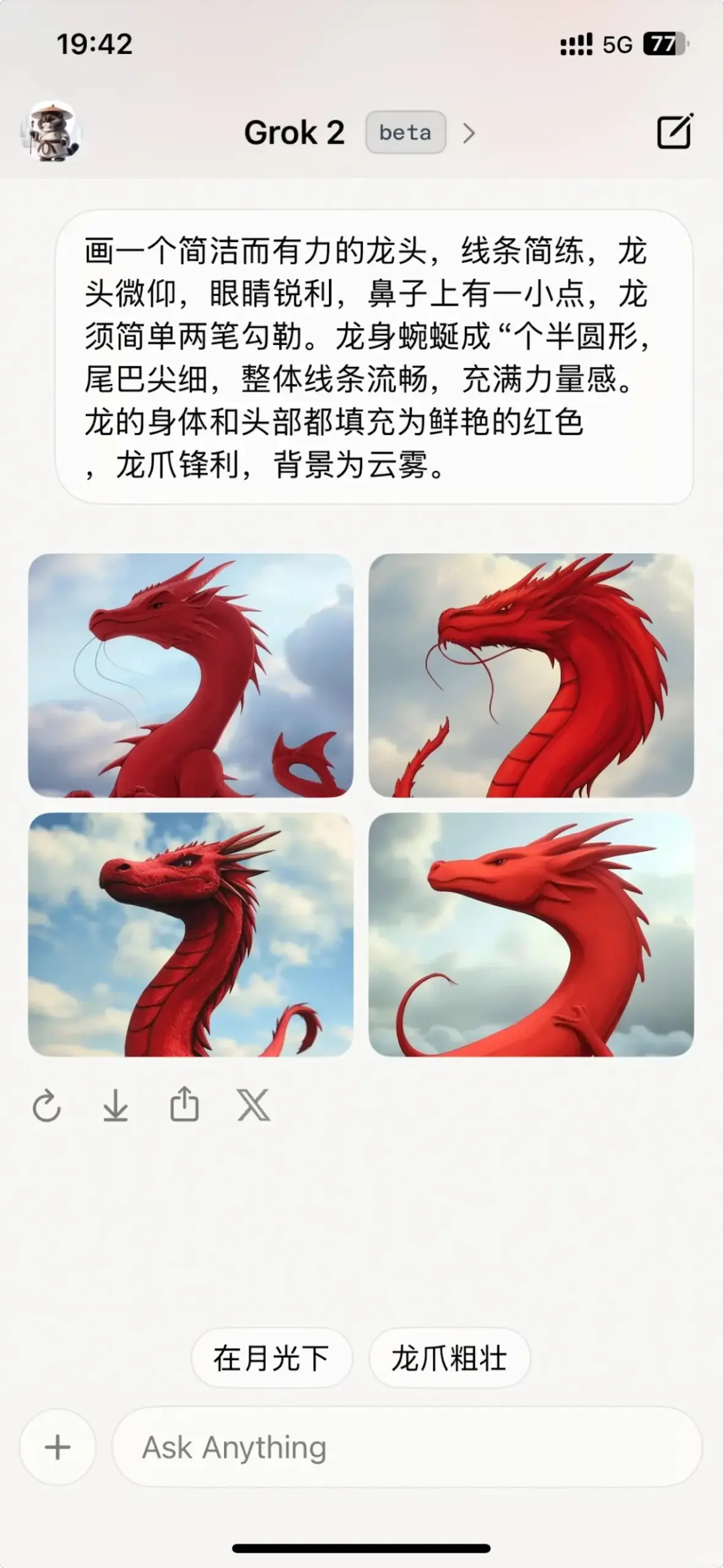Select the 在月光下 suggestion chip
723x1568 pixels.
point(271,1359)
